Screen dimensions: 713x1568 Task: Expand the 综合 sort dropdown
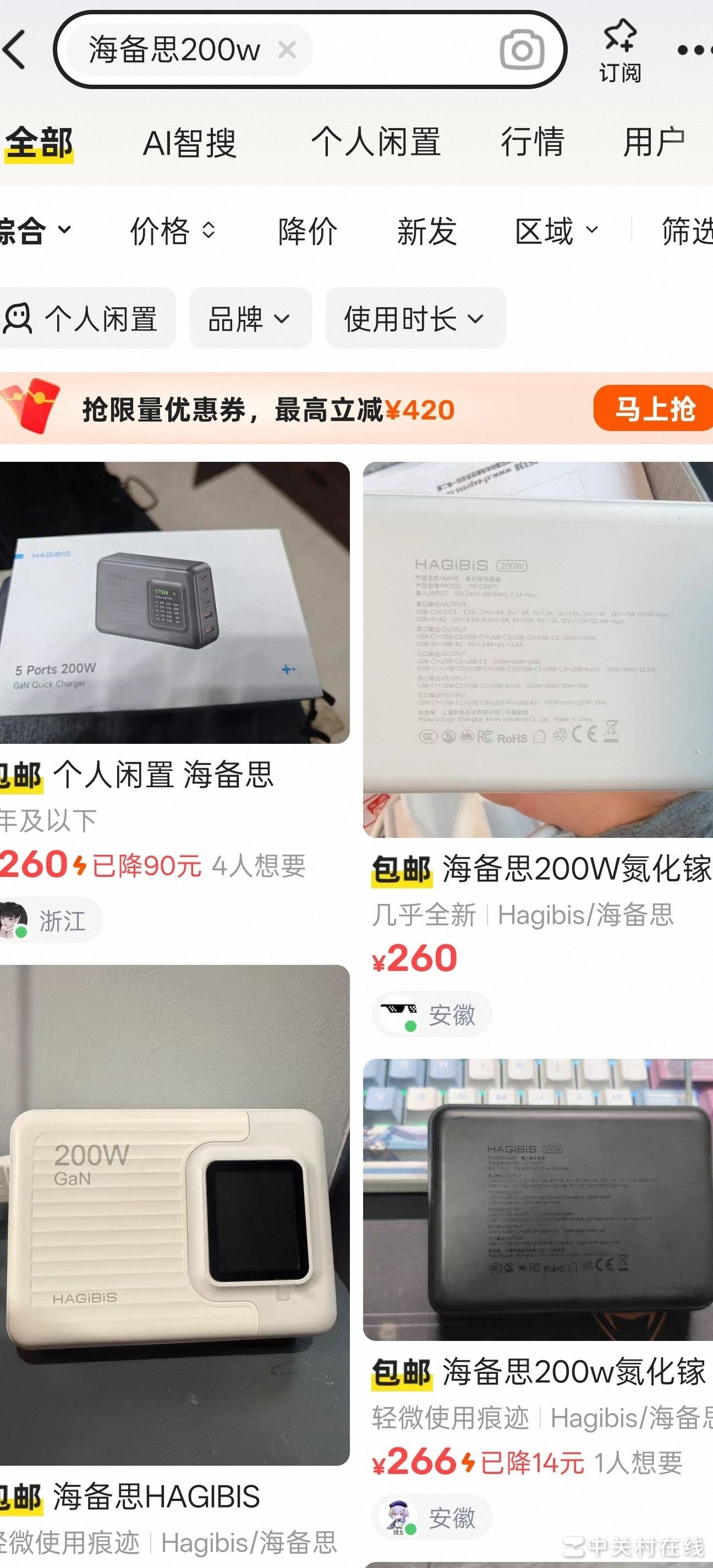34,231
